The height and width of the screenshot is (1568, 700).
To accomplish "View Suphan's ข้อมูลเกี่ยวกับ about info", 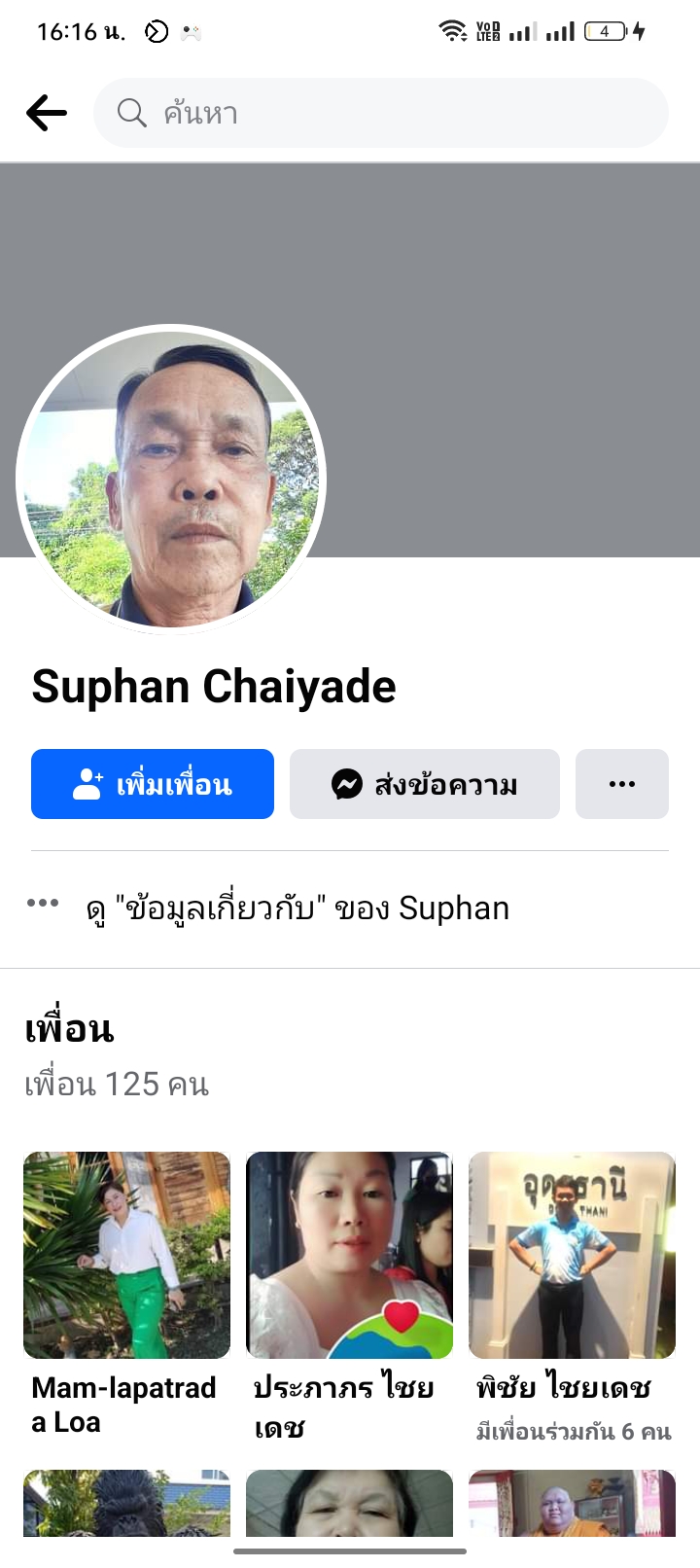I will 297,909.
